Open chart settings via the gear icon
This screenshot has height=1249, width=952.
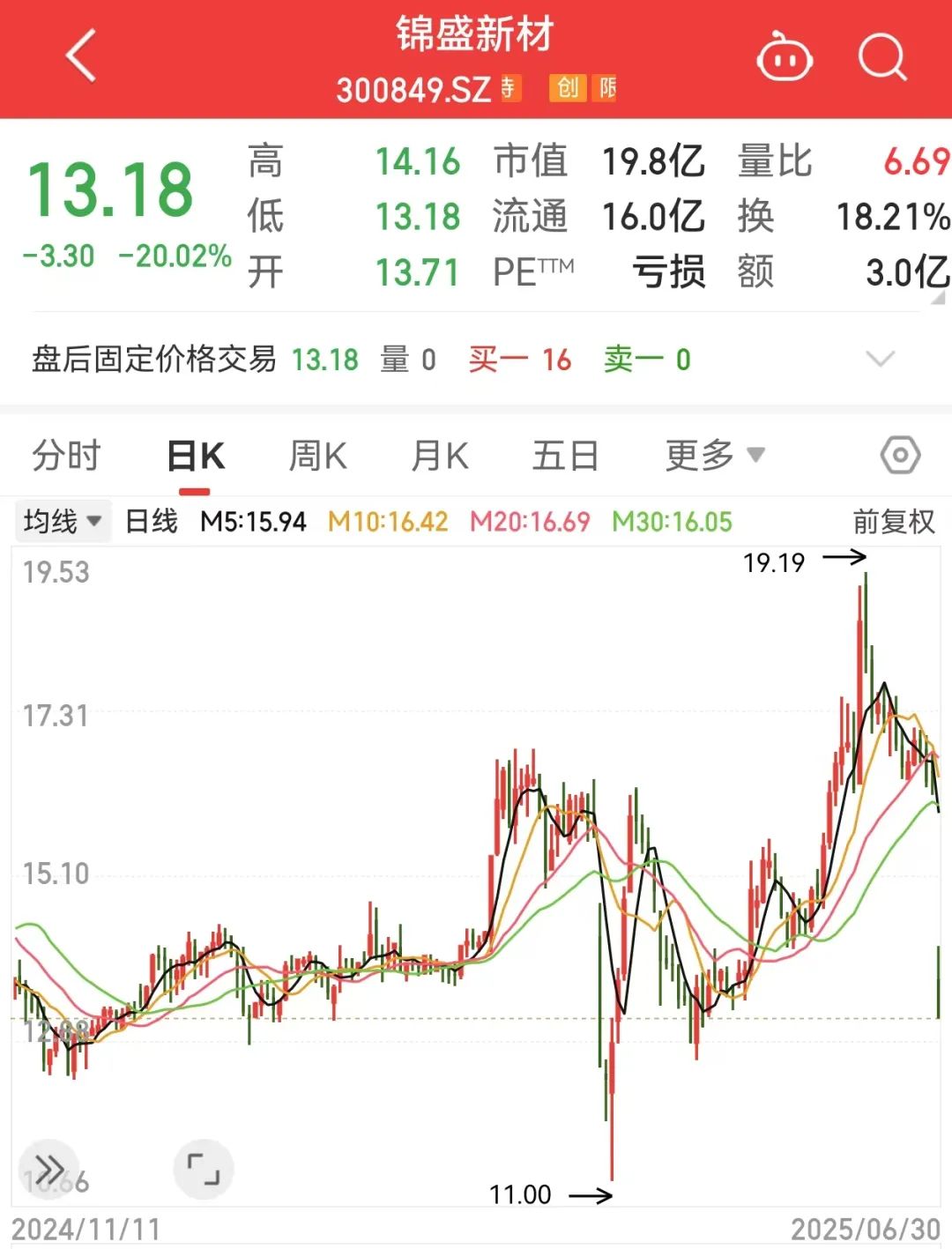pyautogui.click(x=898, y=455)
